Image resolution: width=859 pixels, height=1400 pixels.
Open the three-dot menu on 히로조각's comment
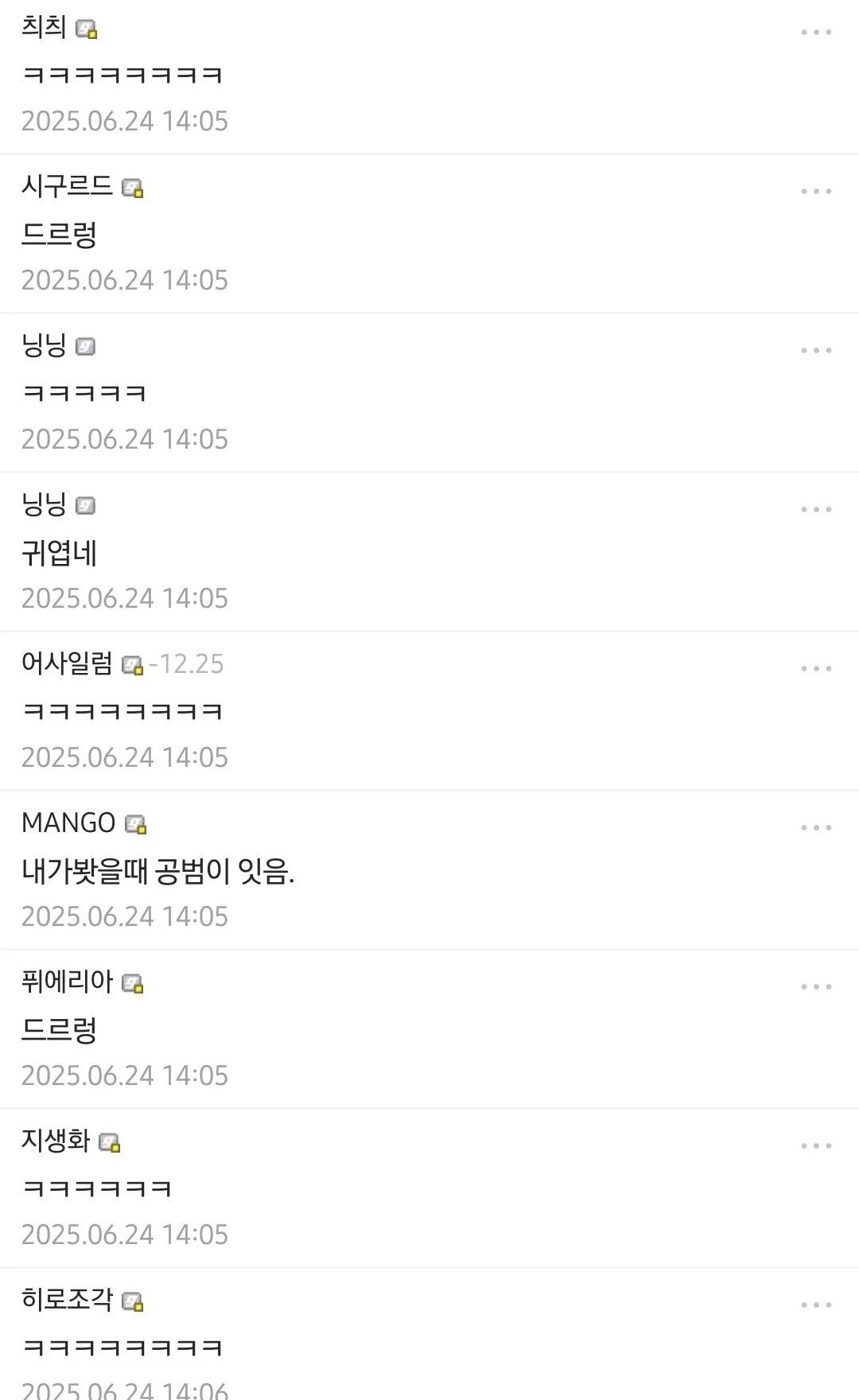coord(817,1305)
